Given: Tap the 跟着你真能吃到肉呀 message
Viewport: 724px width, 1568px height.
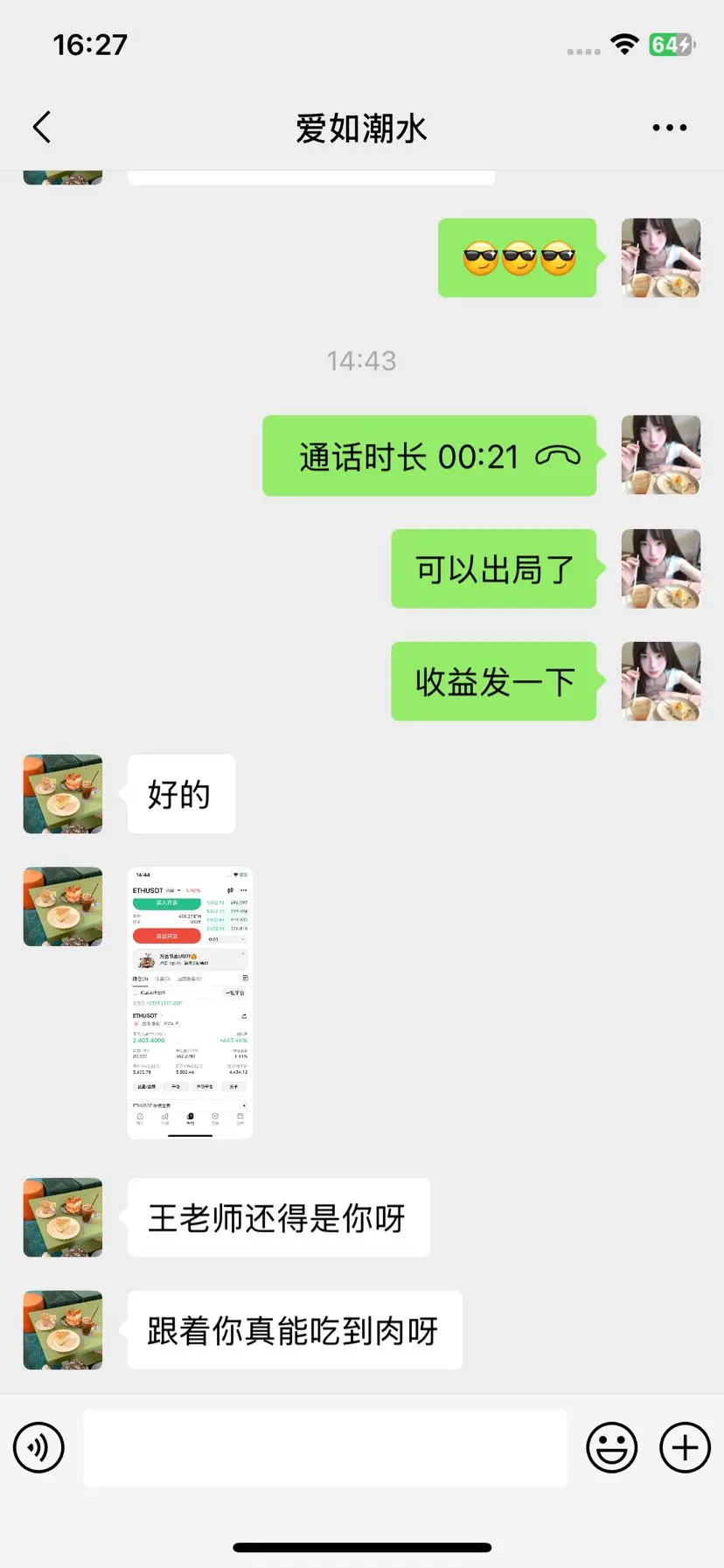Looking at the screenshot, I should [294, 1329].
